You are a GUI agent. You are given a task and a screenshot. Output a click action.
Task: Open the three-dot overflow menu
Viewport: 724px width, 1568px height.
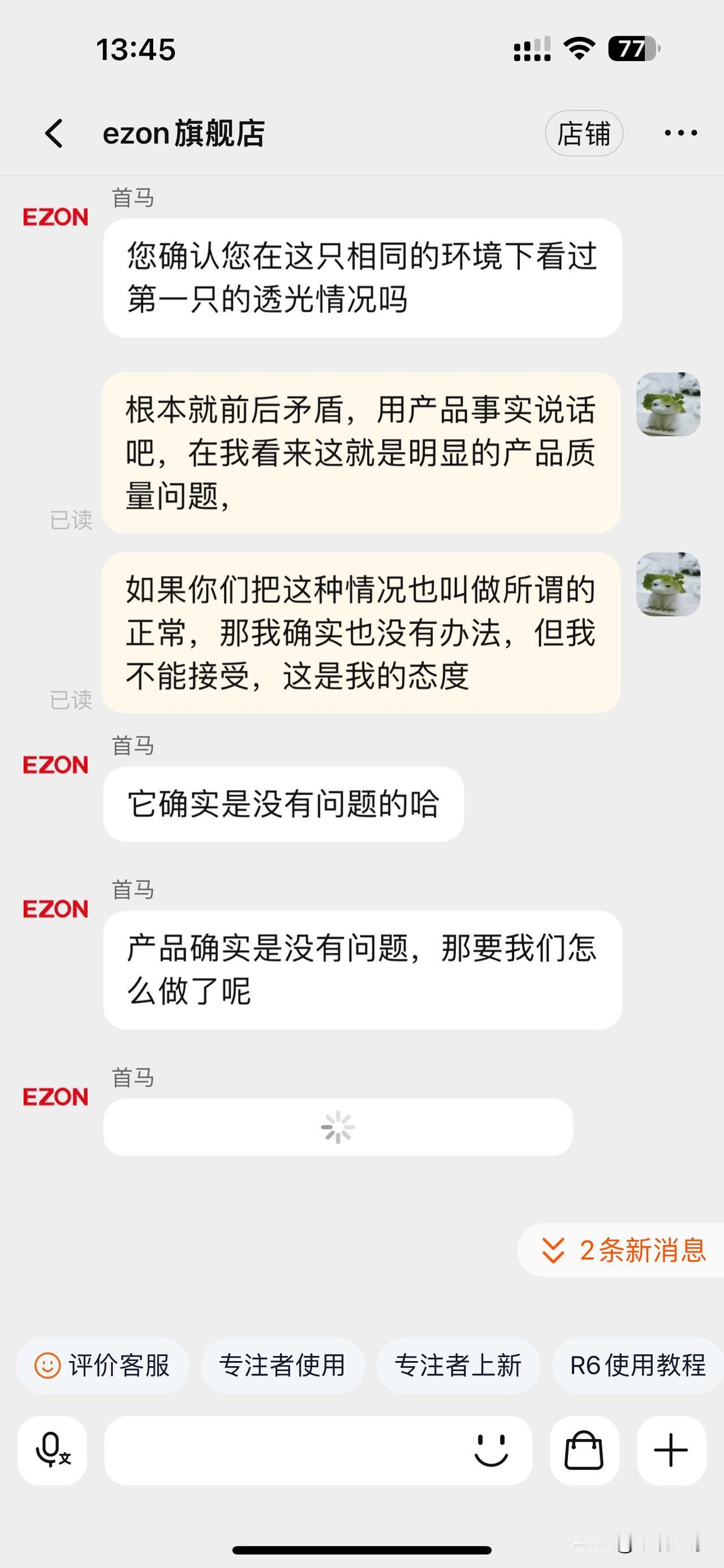pos(681,133)
